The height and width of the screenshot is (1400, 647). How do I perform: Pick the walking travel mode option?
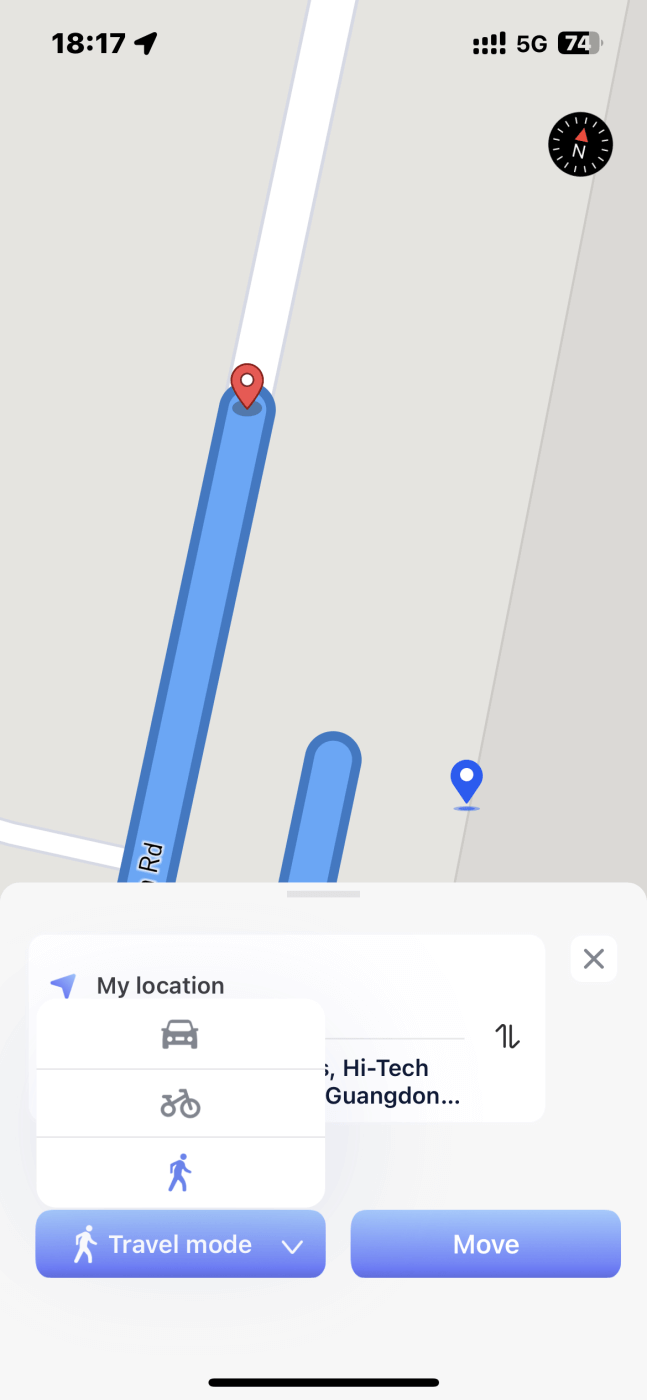(180, 1172)
